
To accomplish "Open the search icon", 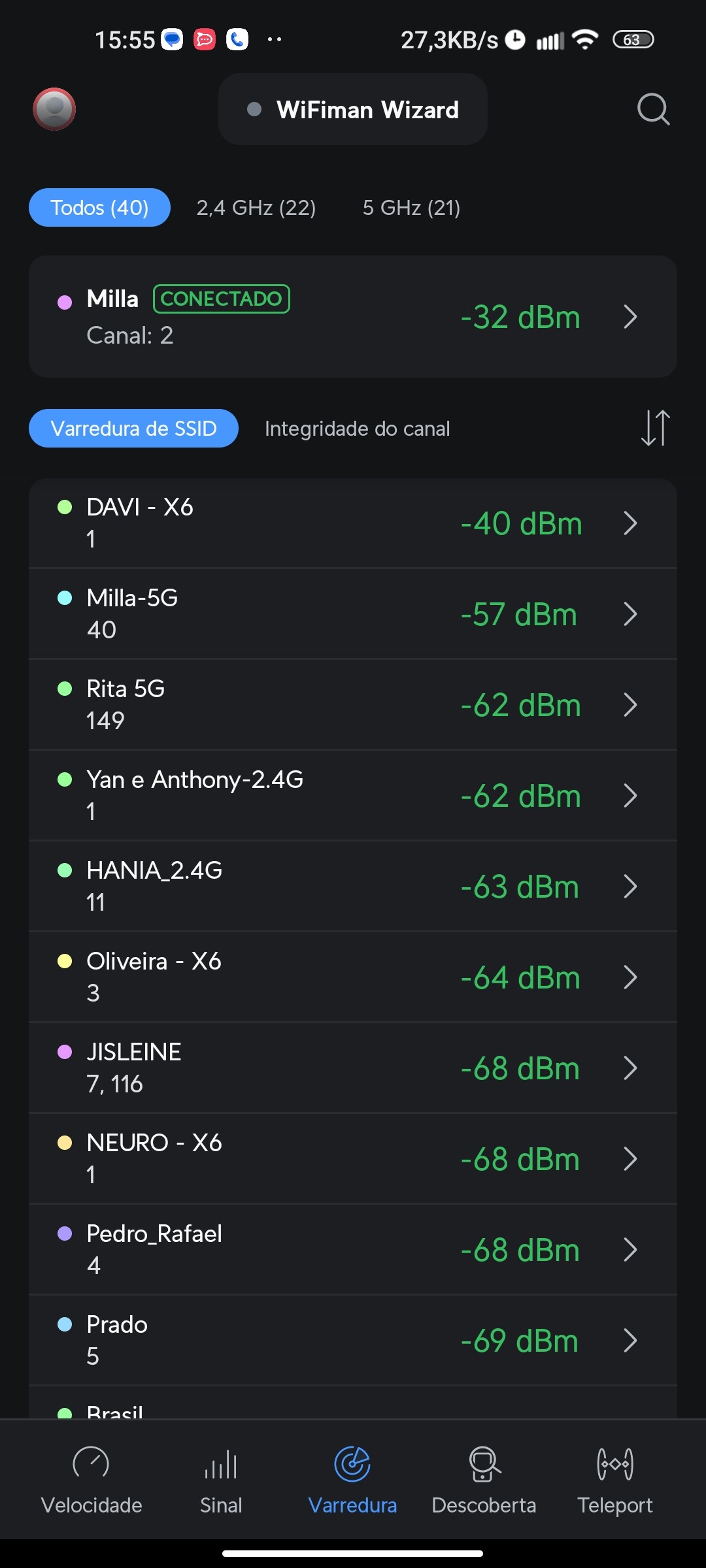I will click(x=653, y=109).
